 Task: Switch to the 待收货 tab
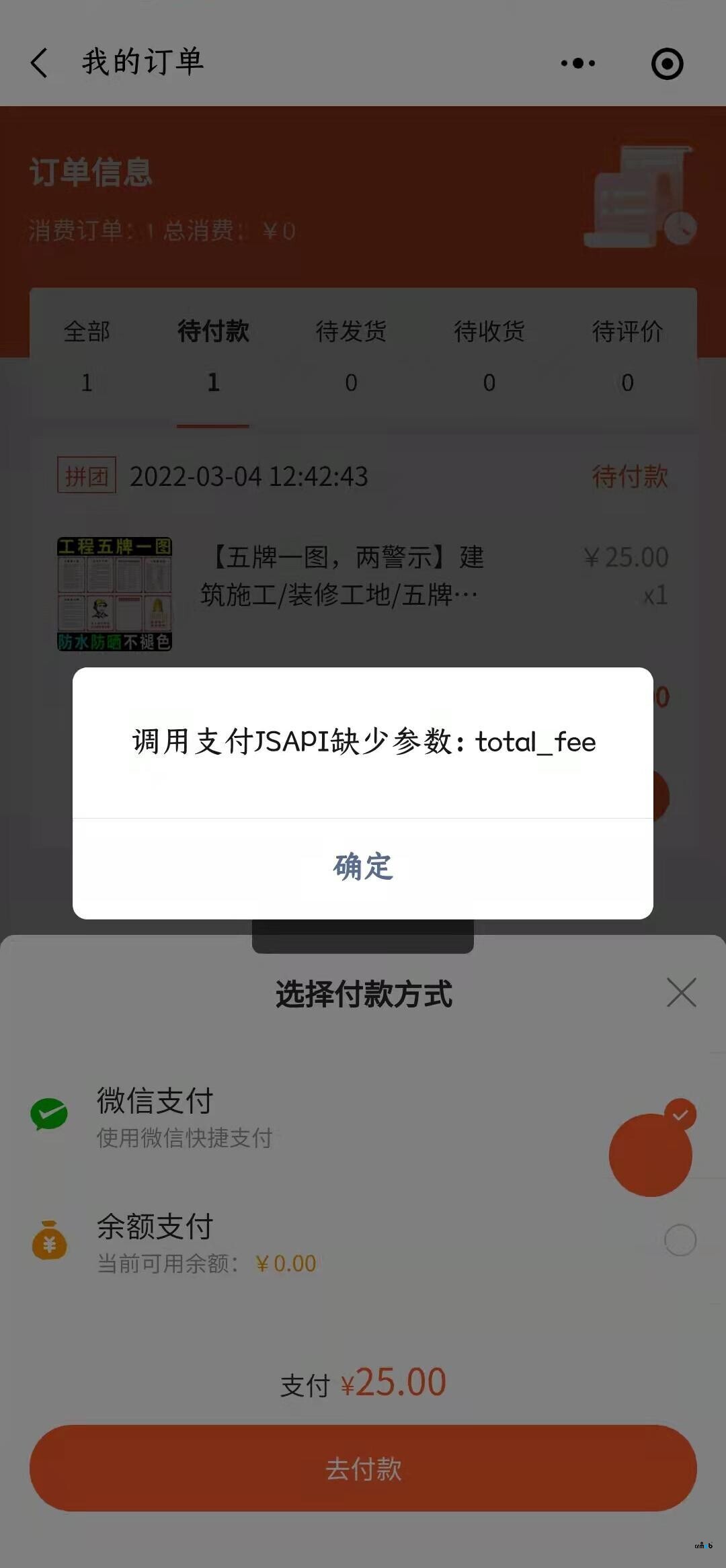pyautogui.click(x=489, y=355)
